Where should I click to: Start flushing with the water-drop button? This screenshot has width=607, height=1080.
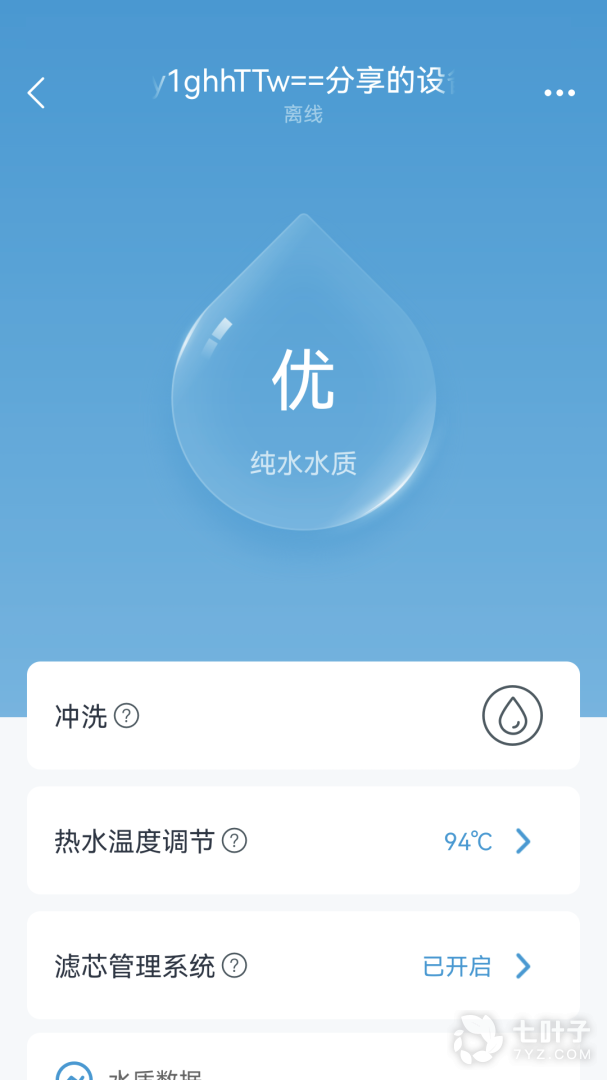[512, 715]
